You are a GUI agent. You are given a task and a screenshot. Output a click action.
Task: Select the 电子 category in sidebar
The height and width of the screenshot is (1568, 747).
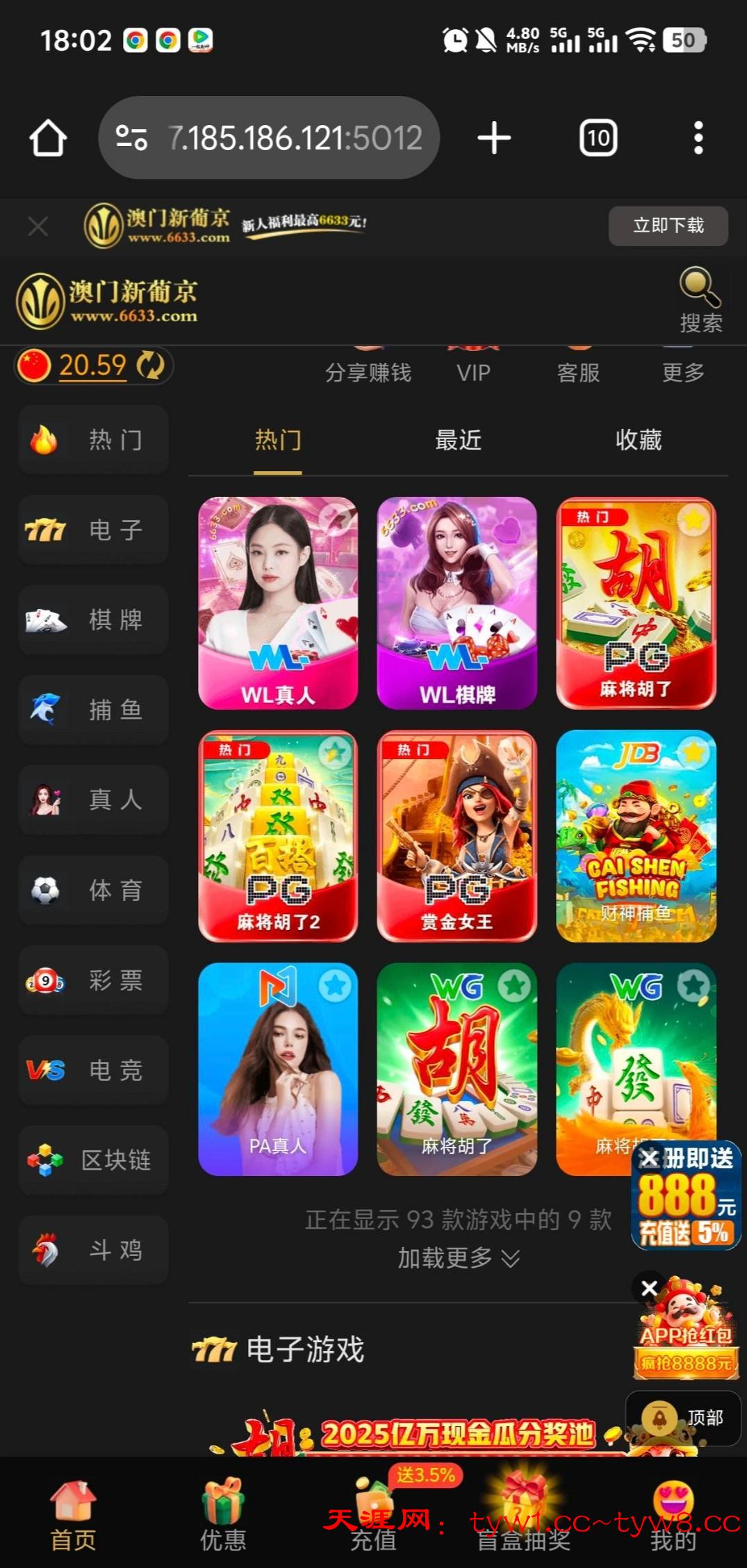coord(94,530)
